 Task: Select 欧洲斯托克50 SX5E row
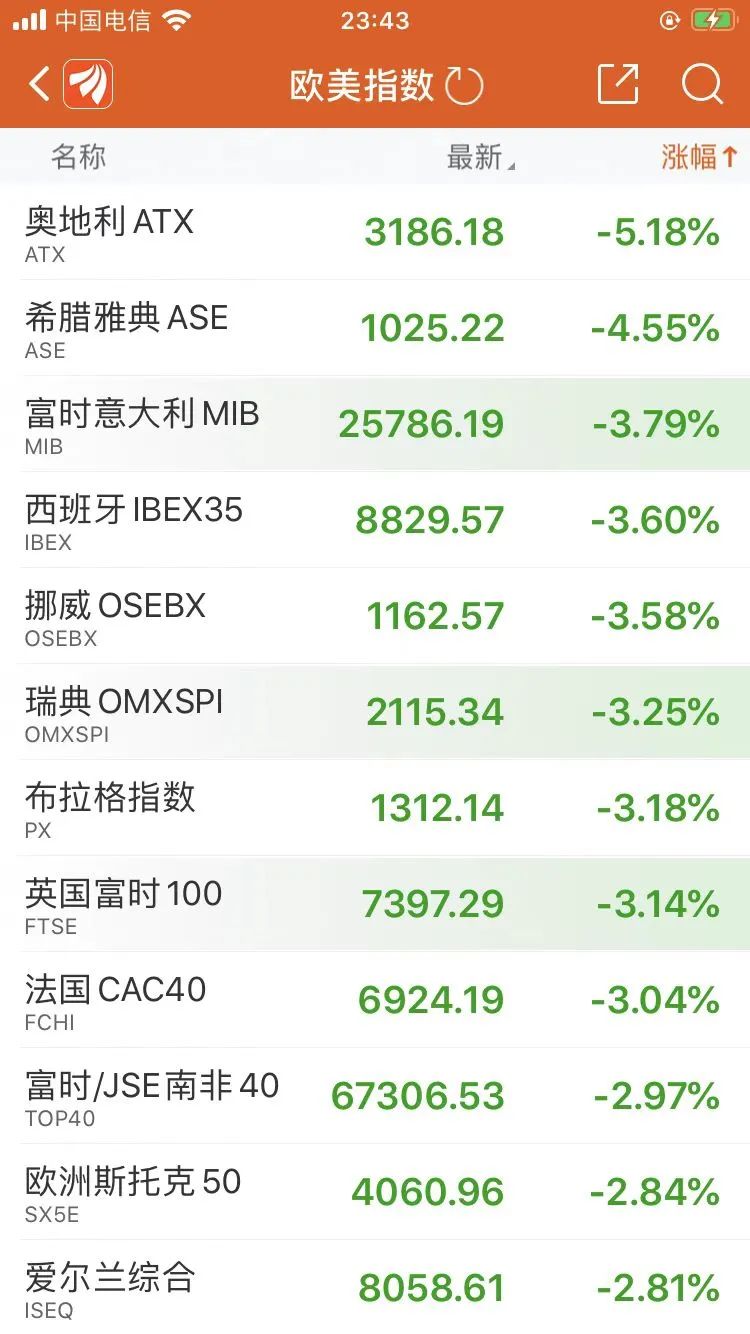click(x=375, y=1192)
